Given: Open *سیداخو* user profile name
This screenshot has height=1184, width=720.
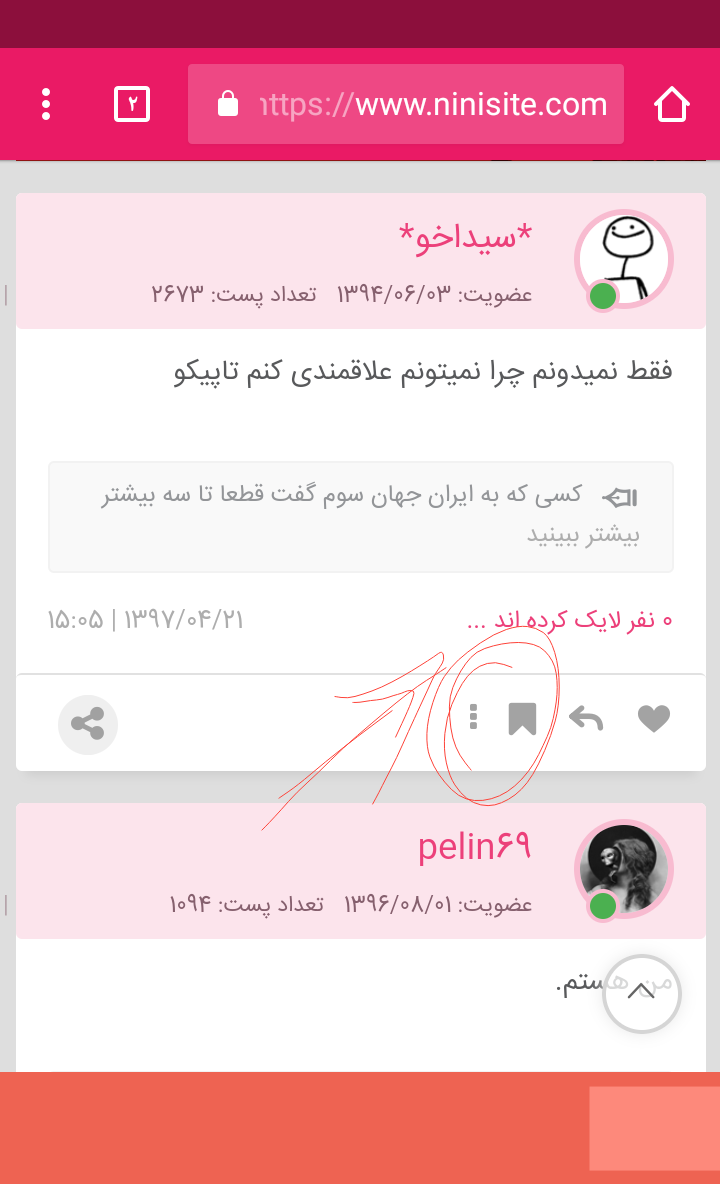Looking at the screenshot, I should click(466, 238).
